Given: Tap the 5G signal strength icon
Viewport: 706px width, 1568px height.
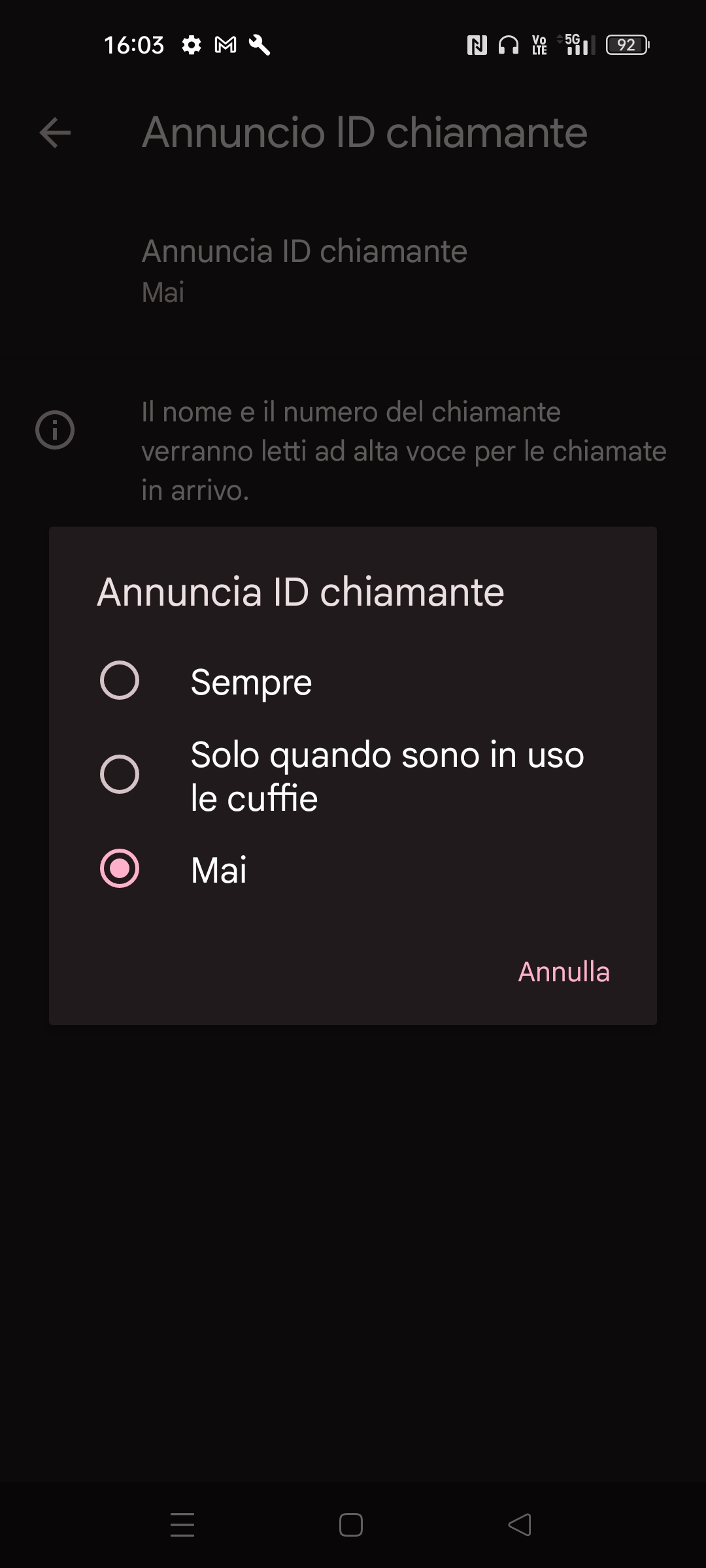Looking at the screenshot, I should (x=575, y=44).
